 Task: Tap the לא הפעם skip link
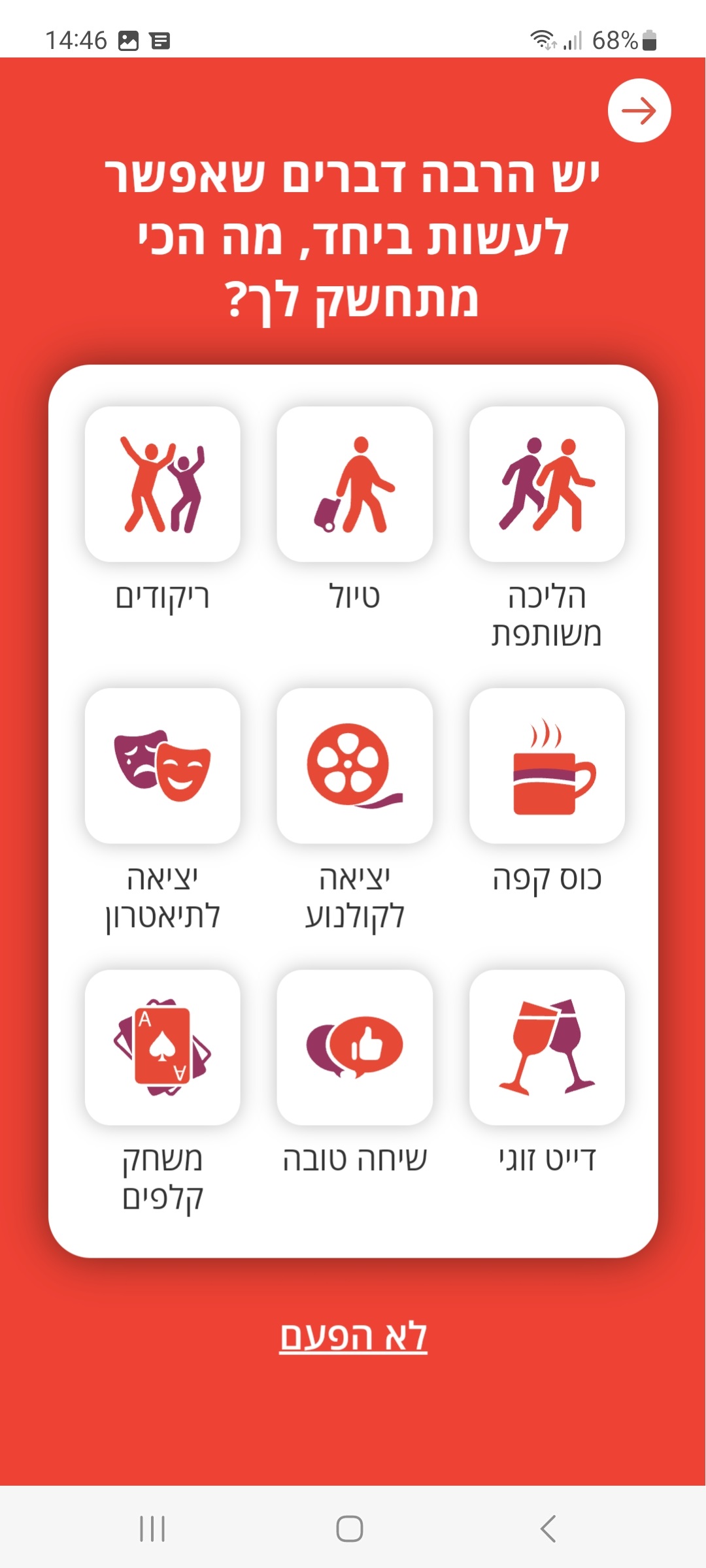click(353, 1337)
